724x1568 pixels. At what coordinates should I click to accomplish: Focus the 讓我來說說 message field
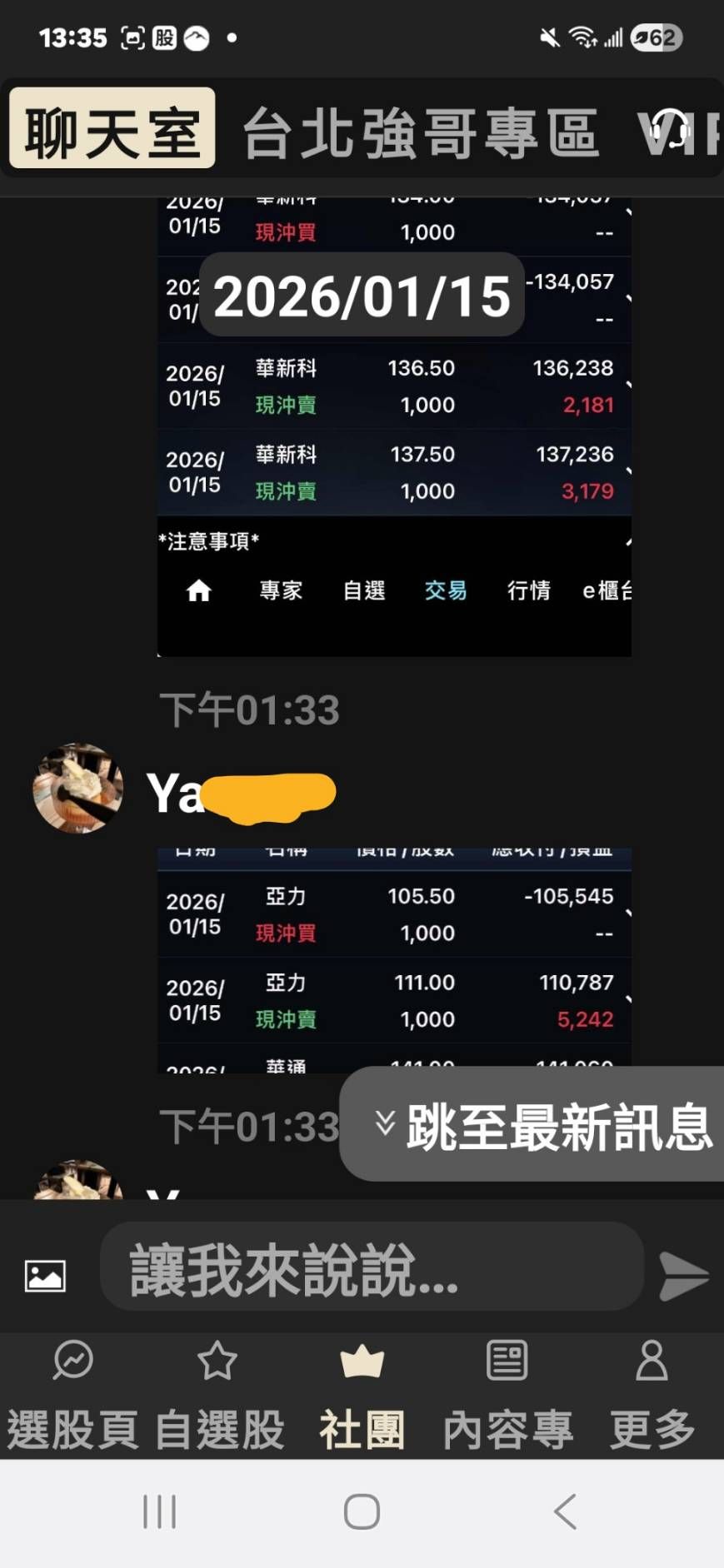pos(371,1269)
